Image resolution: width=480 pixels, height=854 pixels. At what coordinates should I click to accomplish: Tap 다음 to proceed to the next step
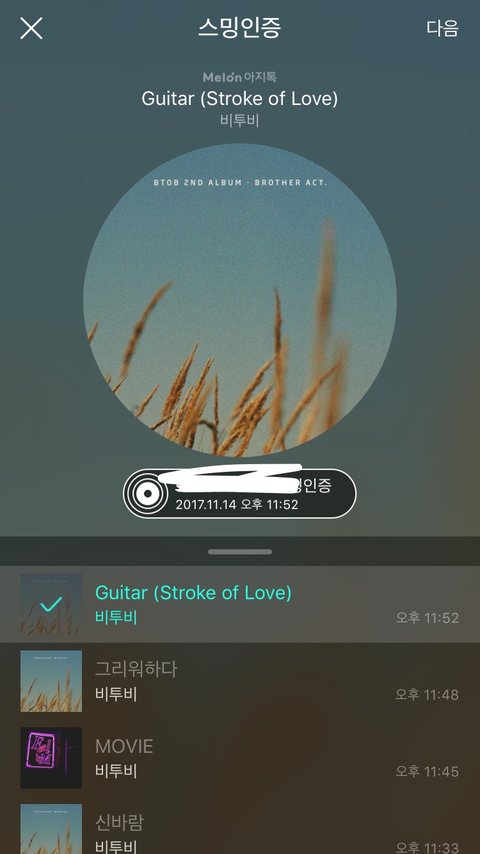click(x=442, y=28)
